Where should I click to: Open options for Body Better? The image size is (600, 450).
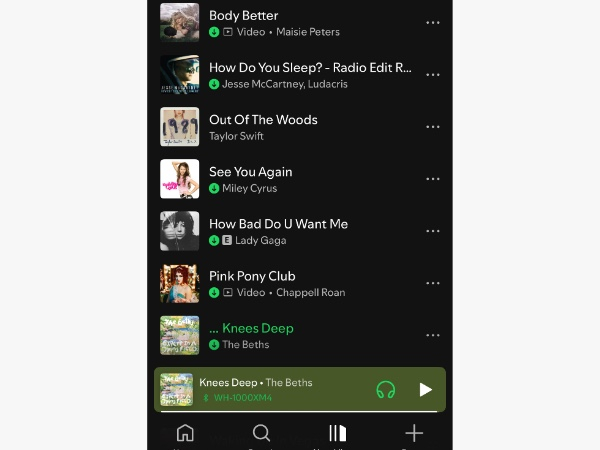tap(433, 23)
